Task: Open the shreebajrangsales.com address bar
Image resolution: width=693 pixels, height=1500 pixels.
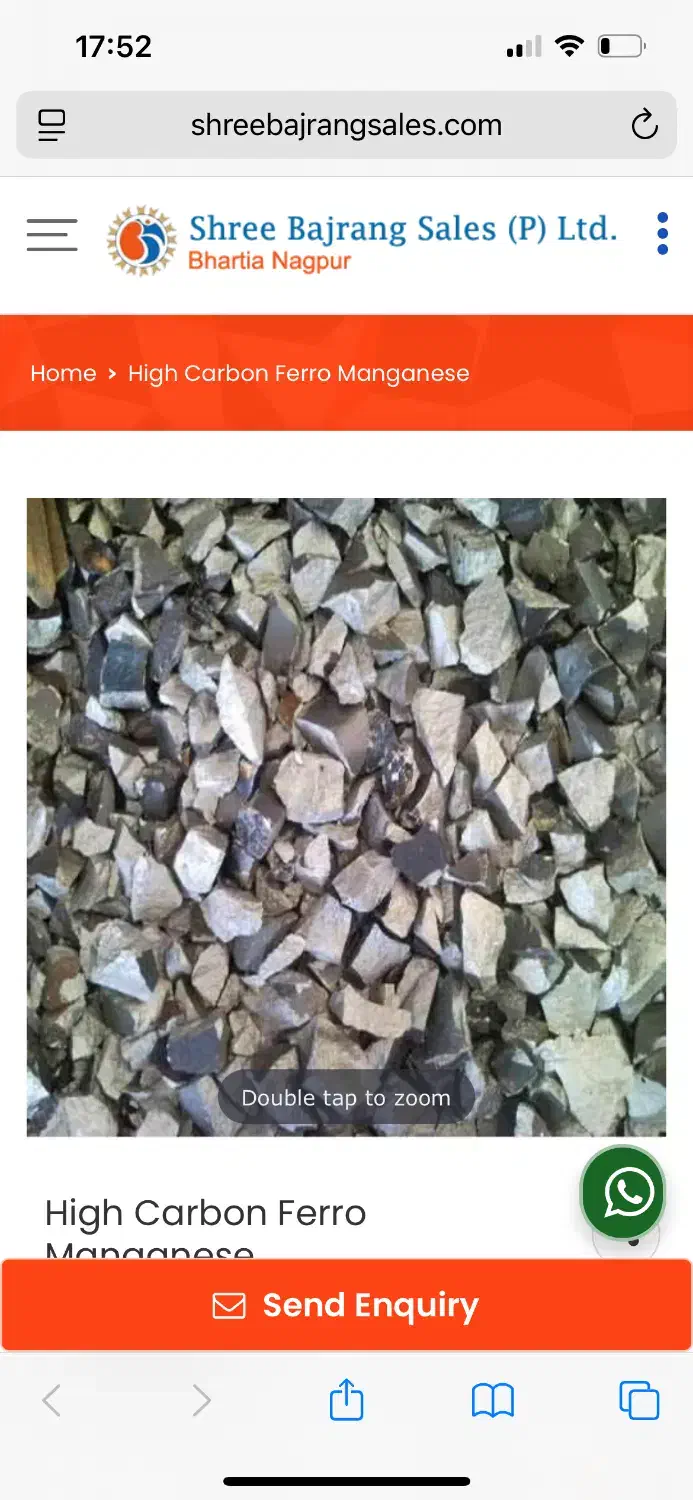Action: click(x=346, y=125)
